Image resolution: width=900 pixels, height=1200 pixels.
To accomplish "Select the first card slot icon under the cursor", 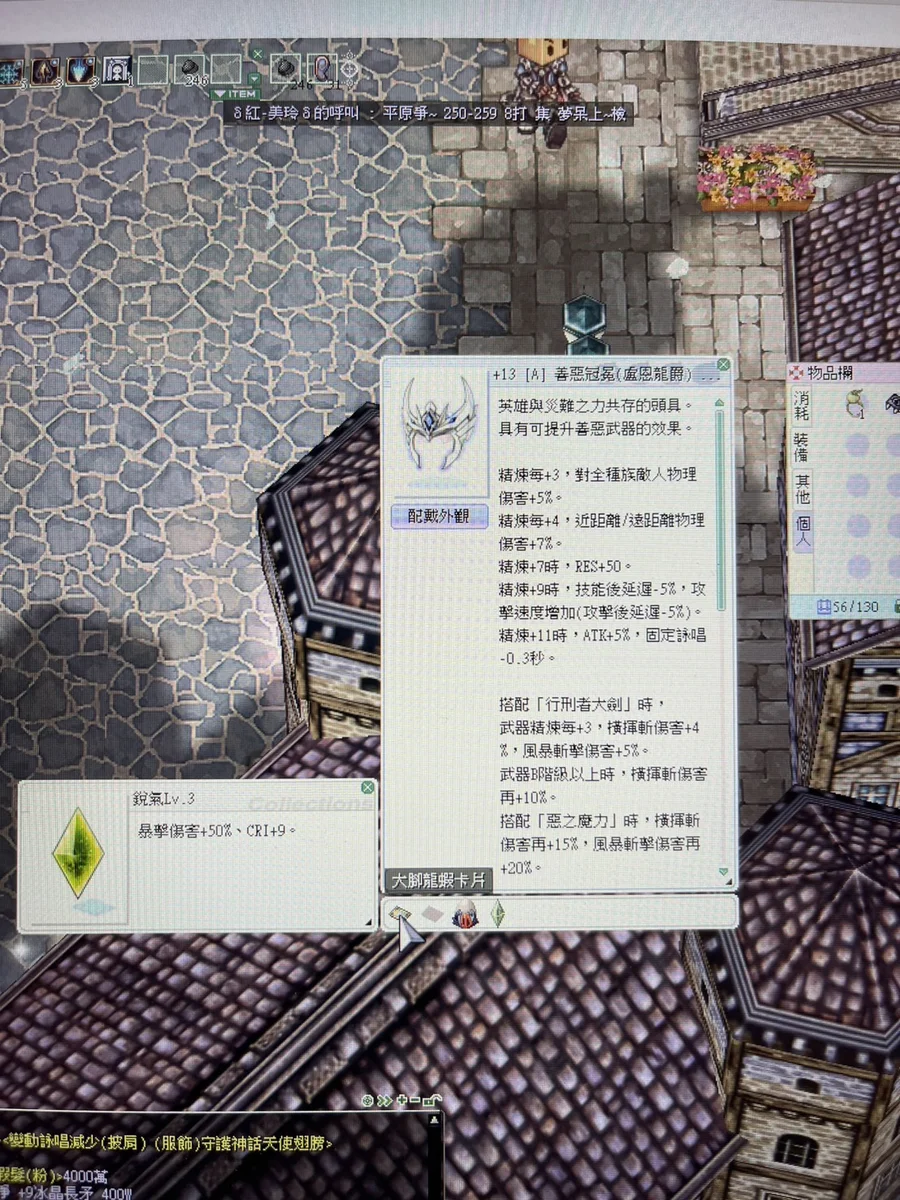I will tap(400, 913).
